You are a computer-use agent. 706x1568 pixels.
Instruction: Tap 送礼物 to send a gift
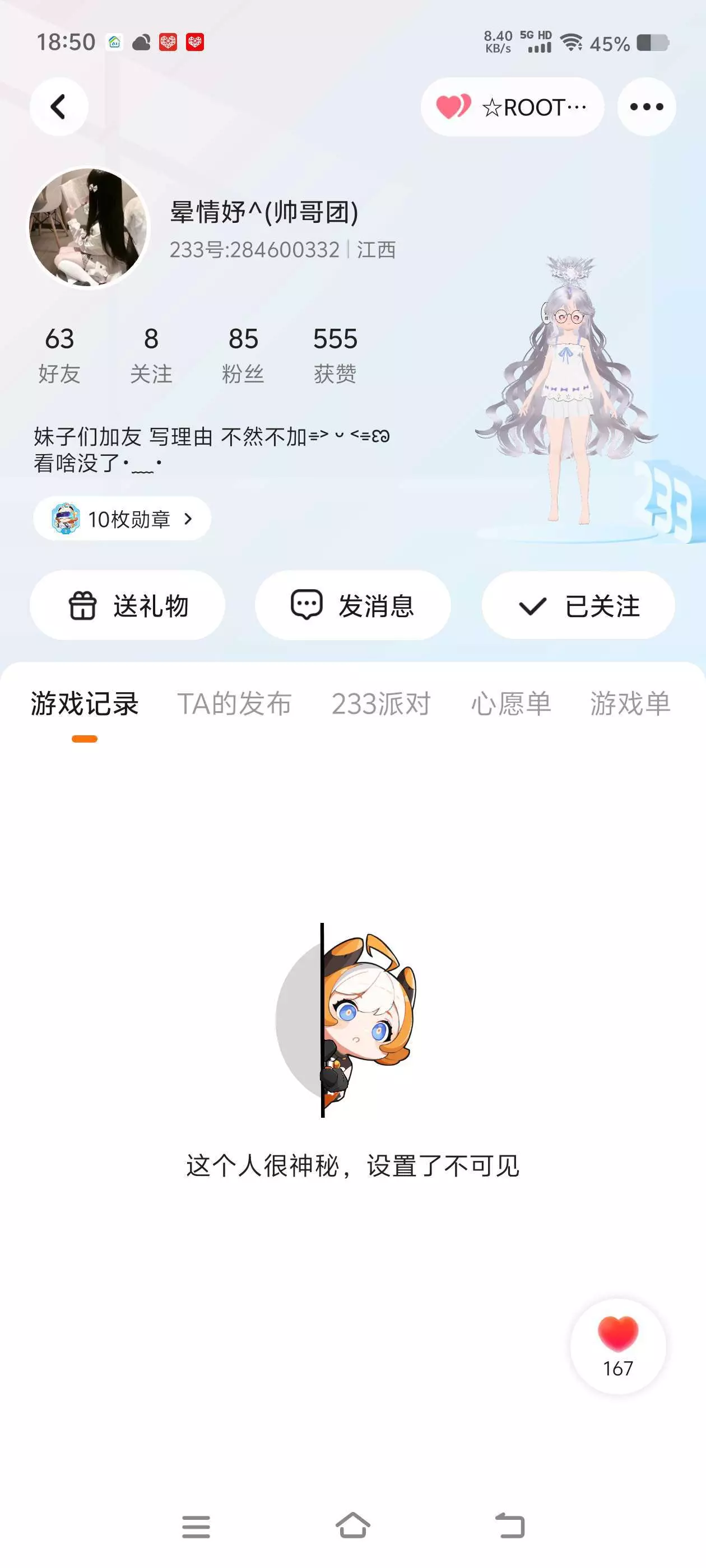127,606
